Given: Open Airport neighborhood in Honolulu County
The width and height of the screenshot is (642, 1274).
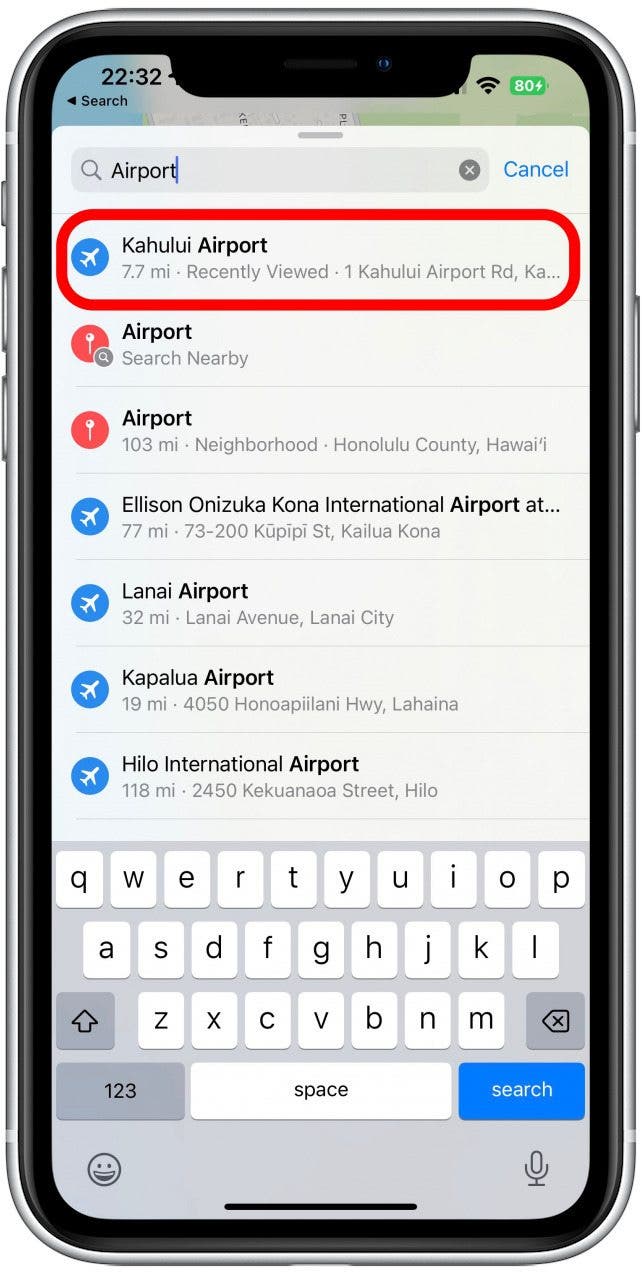Looking at the screenshot, I should 320,431.
